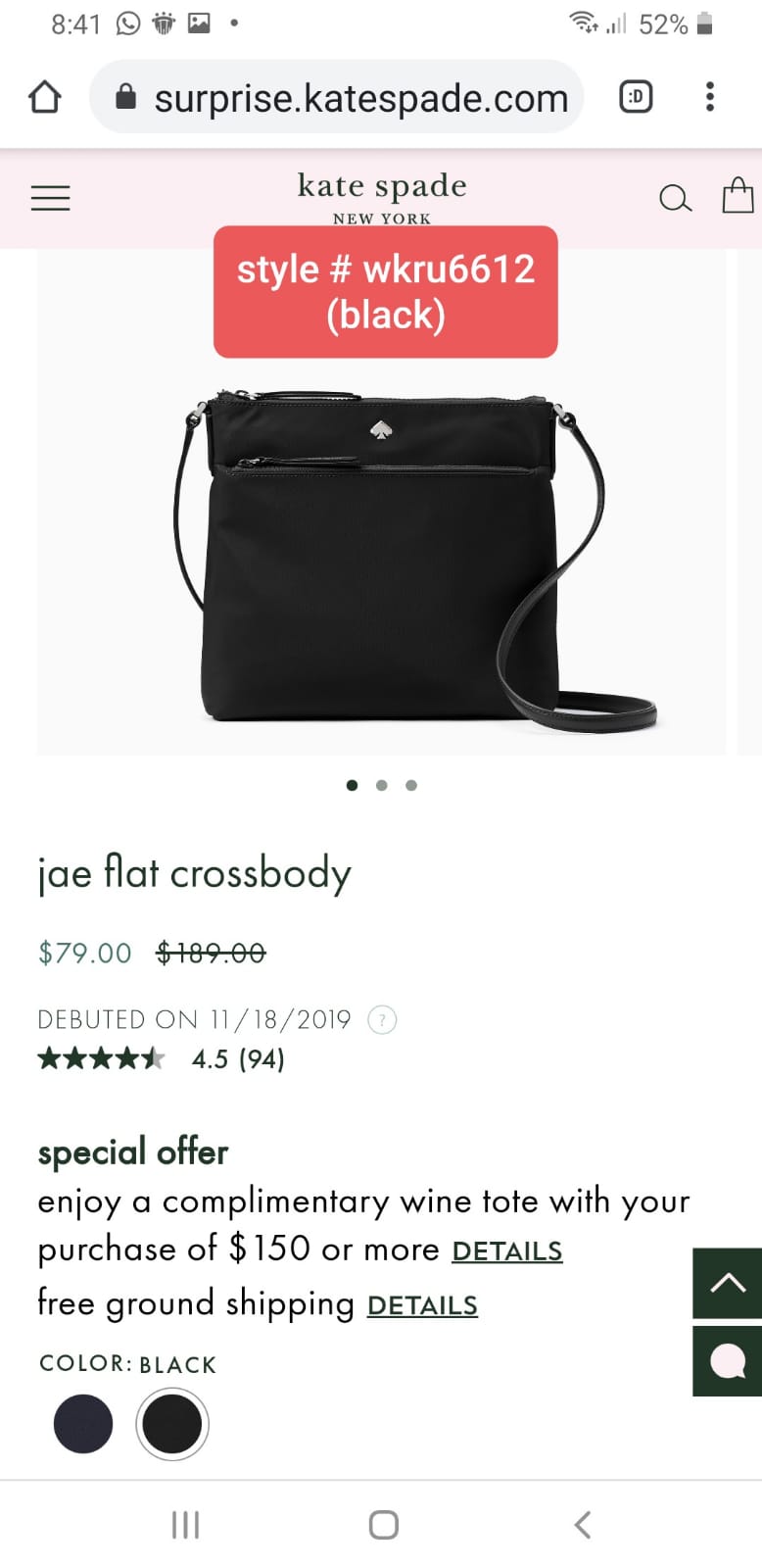Open the site search icon
This screenshot has height=1568, width=762.
point(675,198)
